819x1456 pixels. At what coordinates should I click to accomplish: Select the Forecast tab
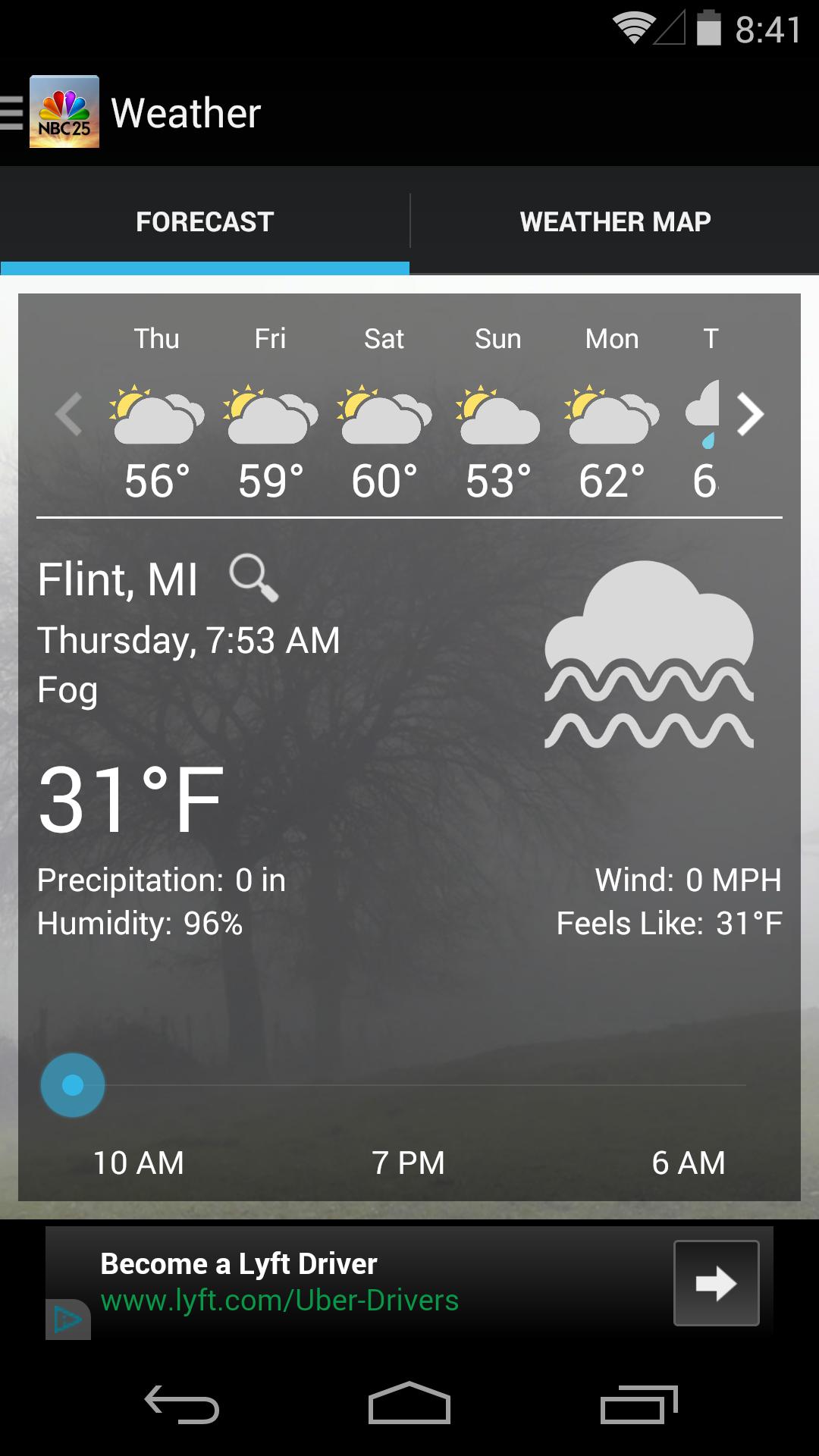point(203,221)
